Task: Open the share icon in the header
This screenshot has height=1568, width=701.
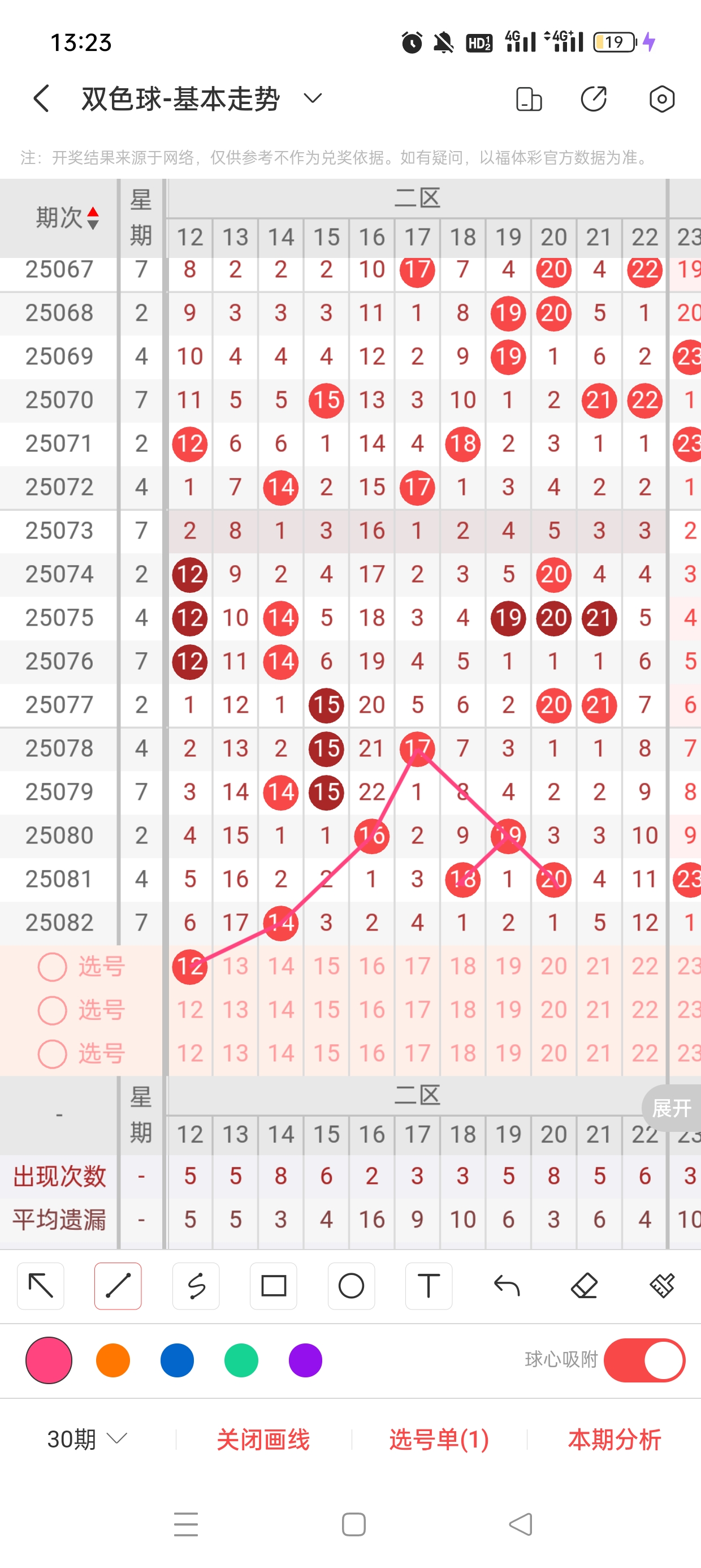Action: [x=593, y=98]
